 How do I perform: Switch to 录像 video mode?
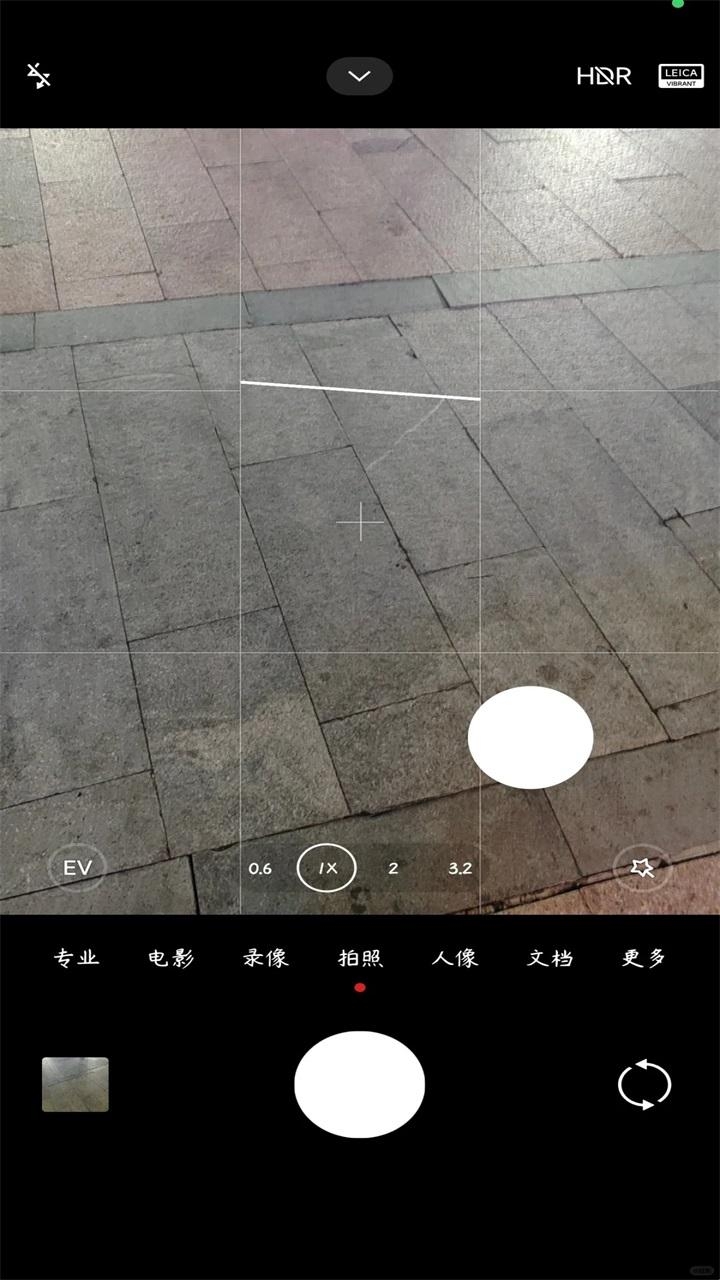265,958
